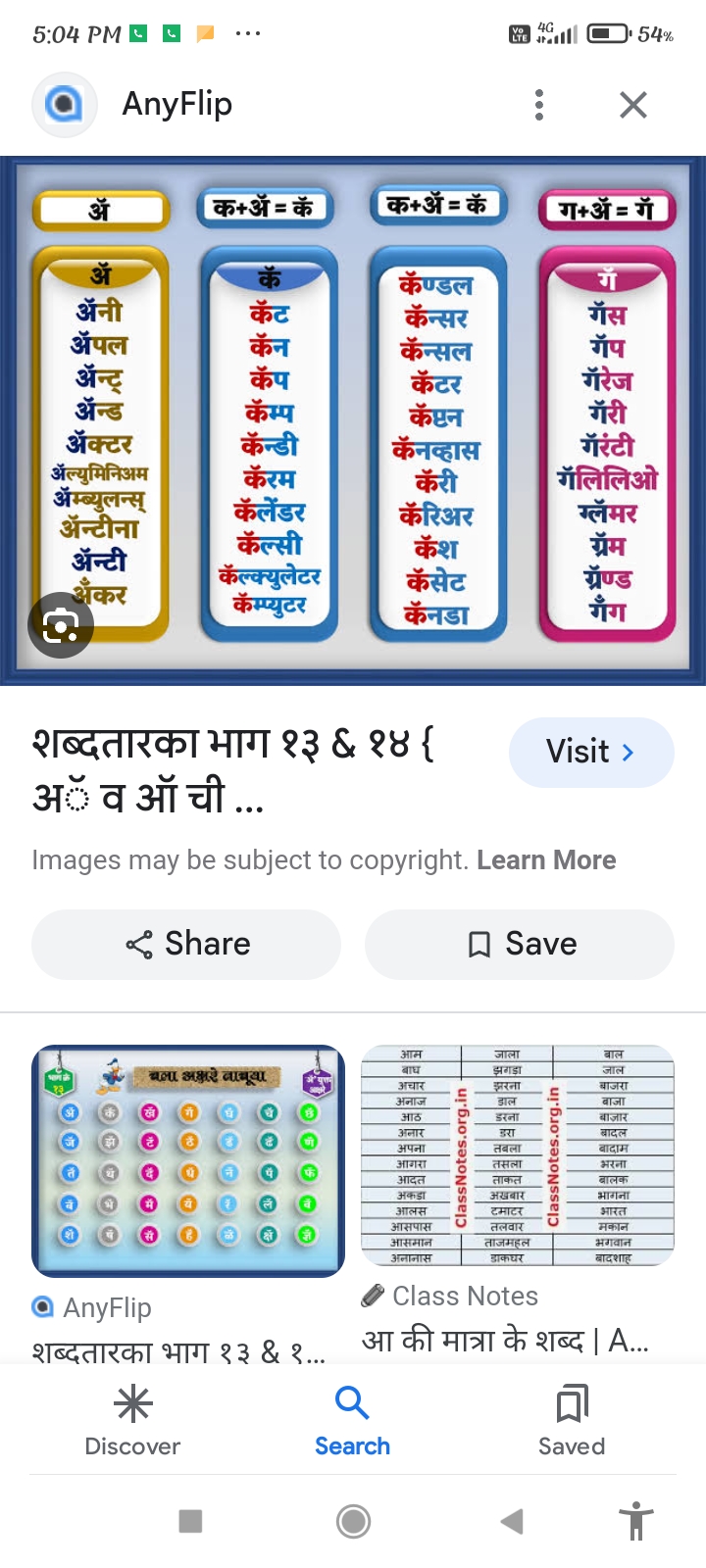Save this image
Viewport: 706px width, 1568px height.
[x=520, y=944]
